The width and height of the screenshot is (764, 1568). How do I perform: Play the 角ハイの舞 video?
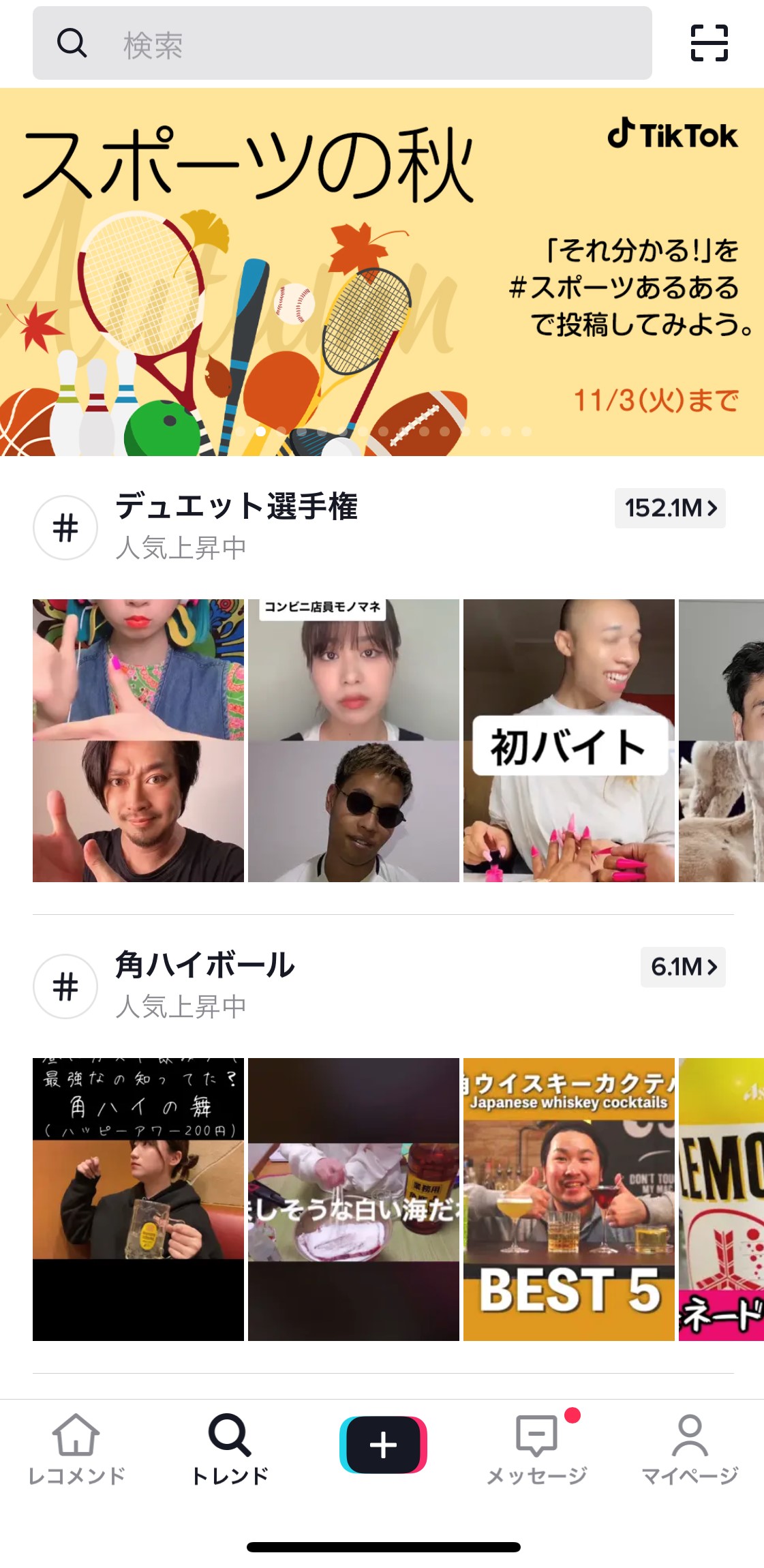click(x=138, y=1199)
